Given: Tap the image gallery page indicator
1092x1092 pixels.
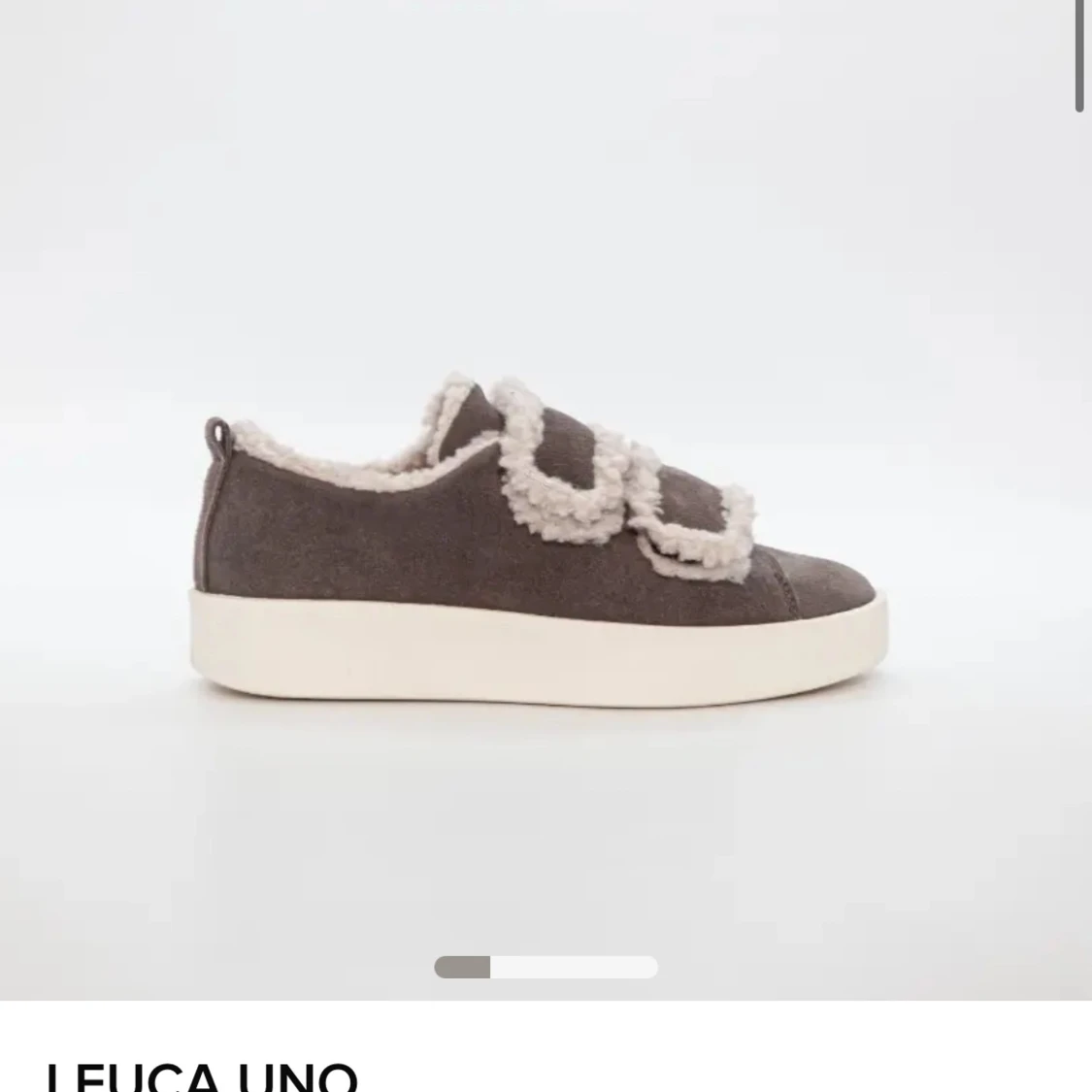Looking at the screenshot, I should click(x=546, y=967).
